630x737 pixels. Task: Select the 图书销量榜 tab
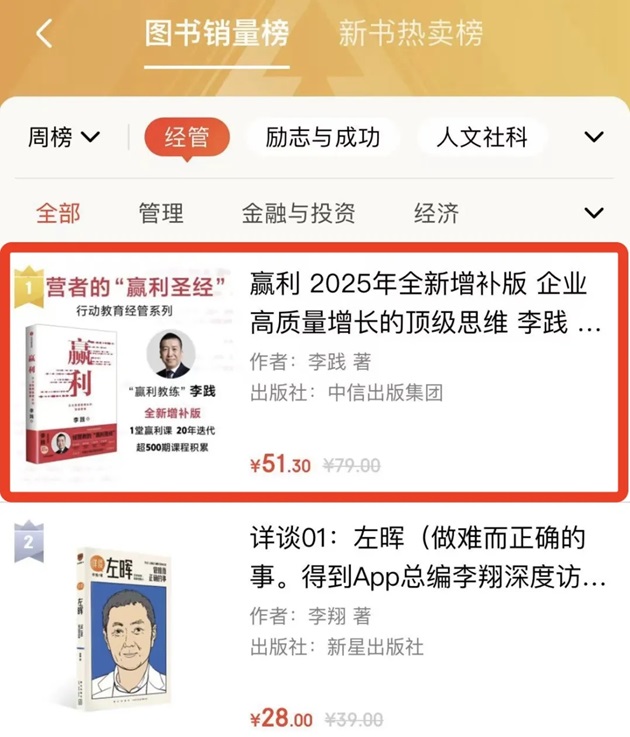click(x=217, y=33)
